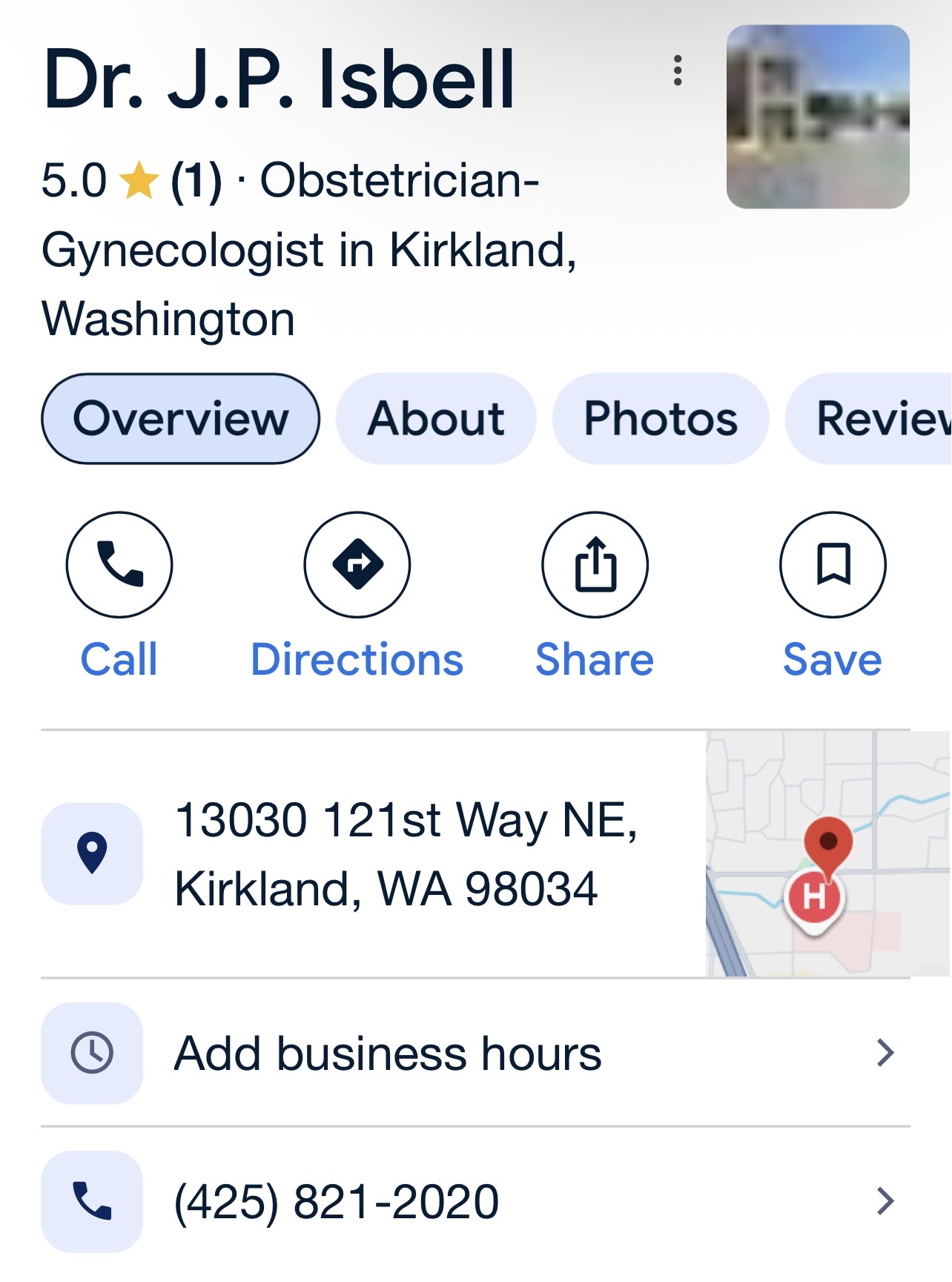Open the 13030 121st Way NE address
The width and height of the screenshot is (952, 1282).
[x=406, y=853]
